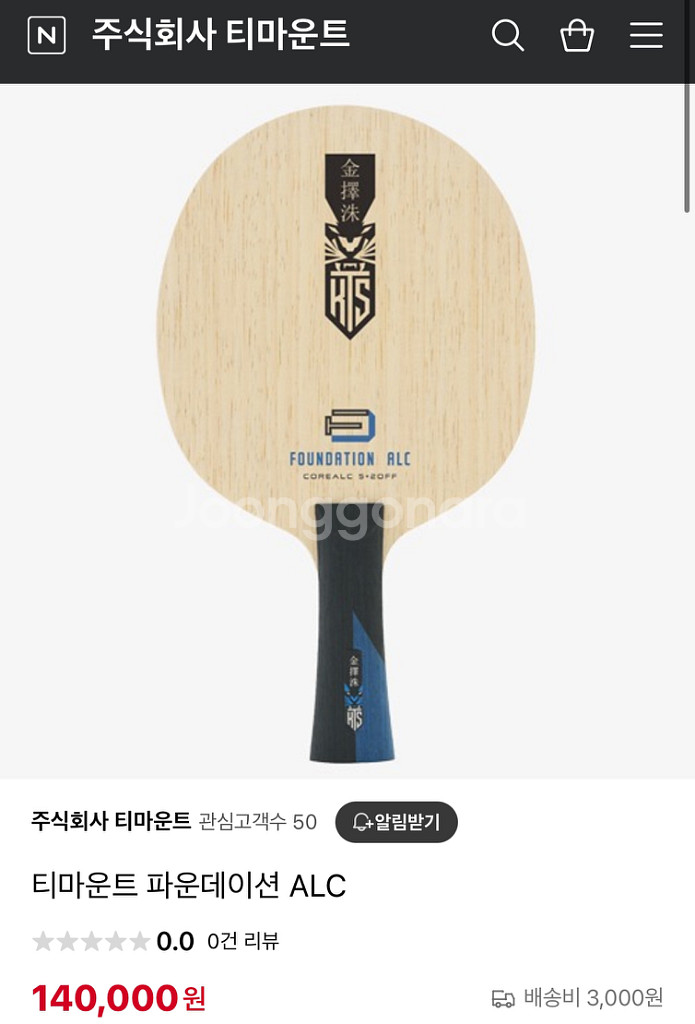Tap the 알림받기 notification button

click(396, 822)
